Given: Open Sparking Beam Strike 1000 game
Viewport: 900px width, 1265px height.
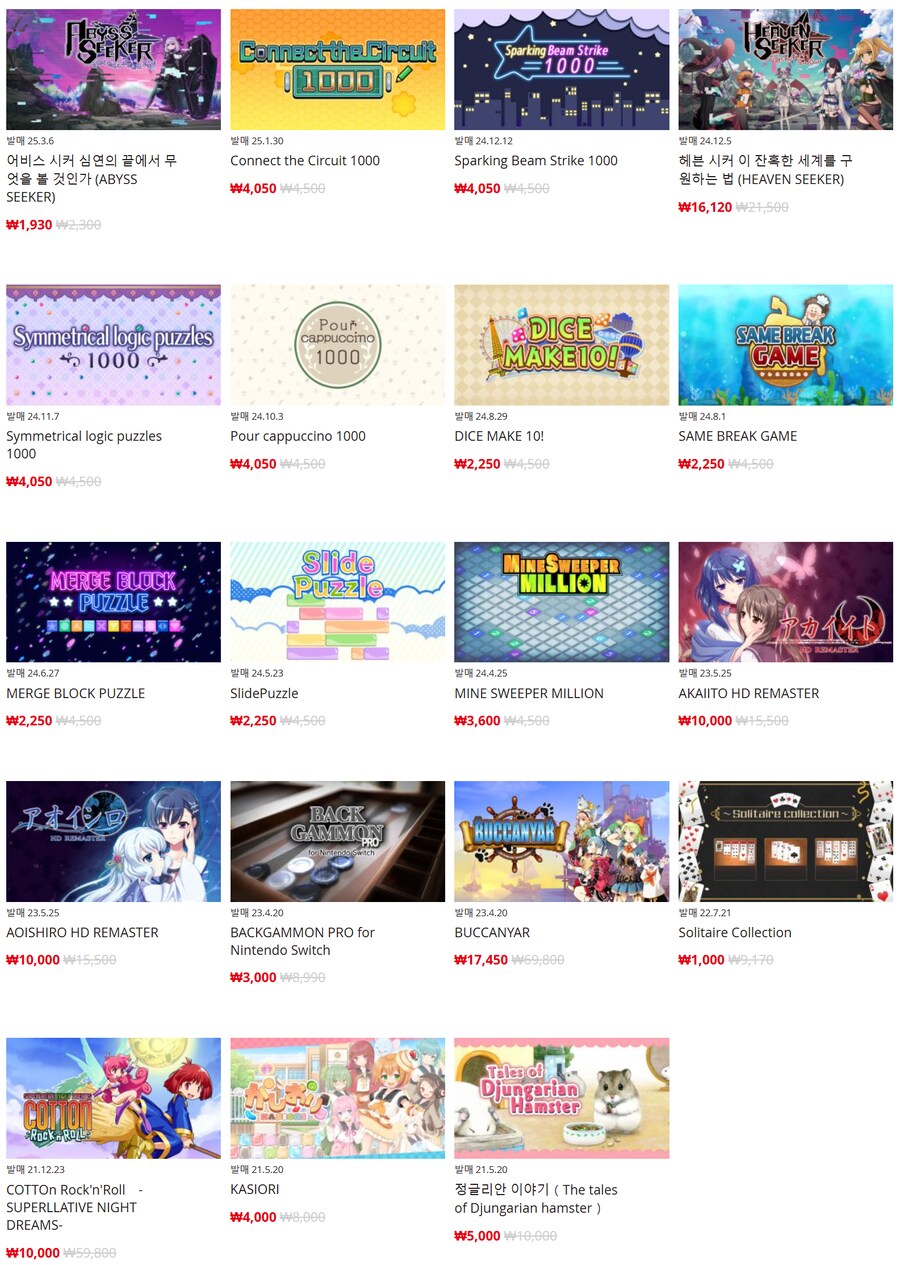Looking at the screenshot, I should pos(561,70).
